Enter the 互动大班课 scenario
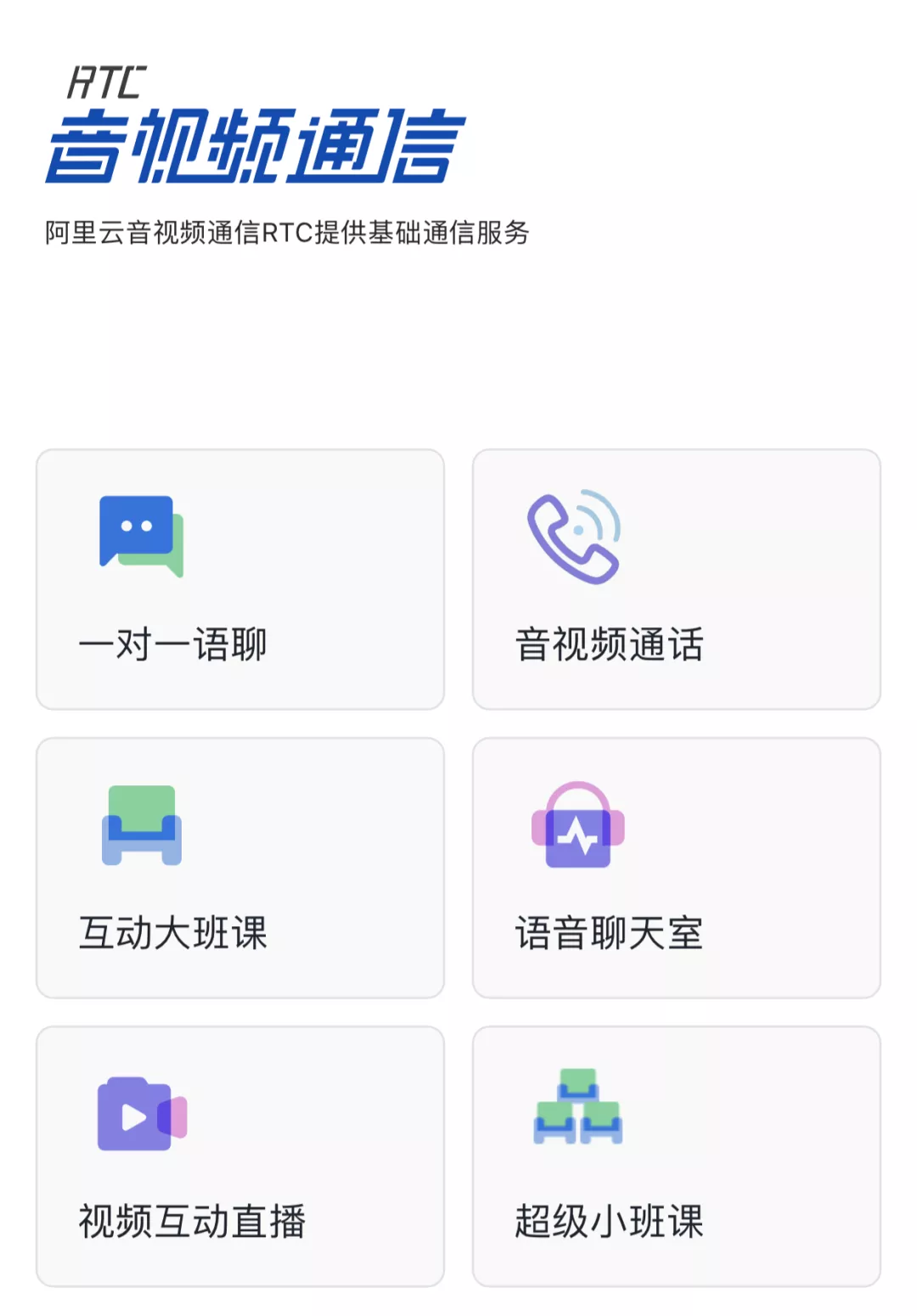 click(240, 868)
